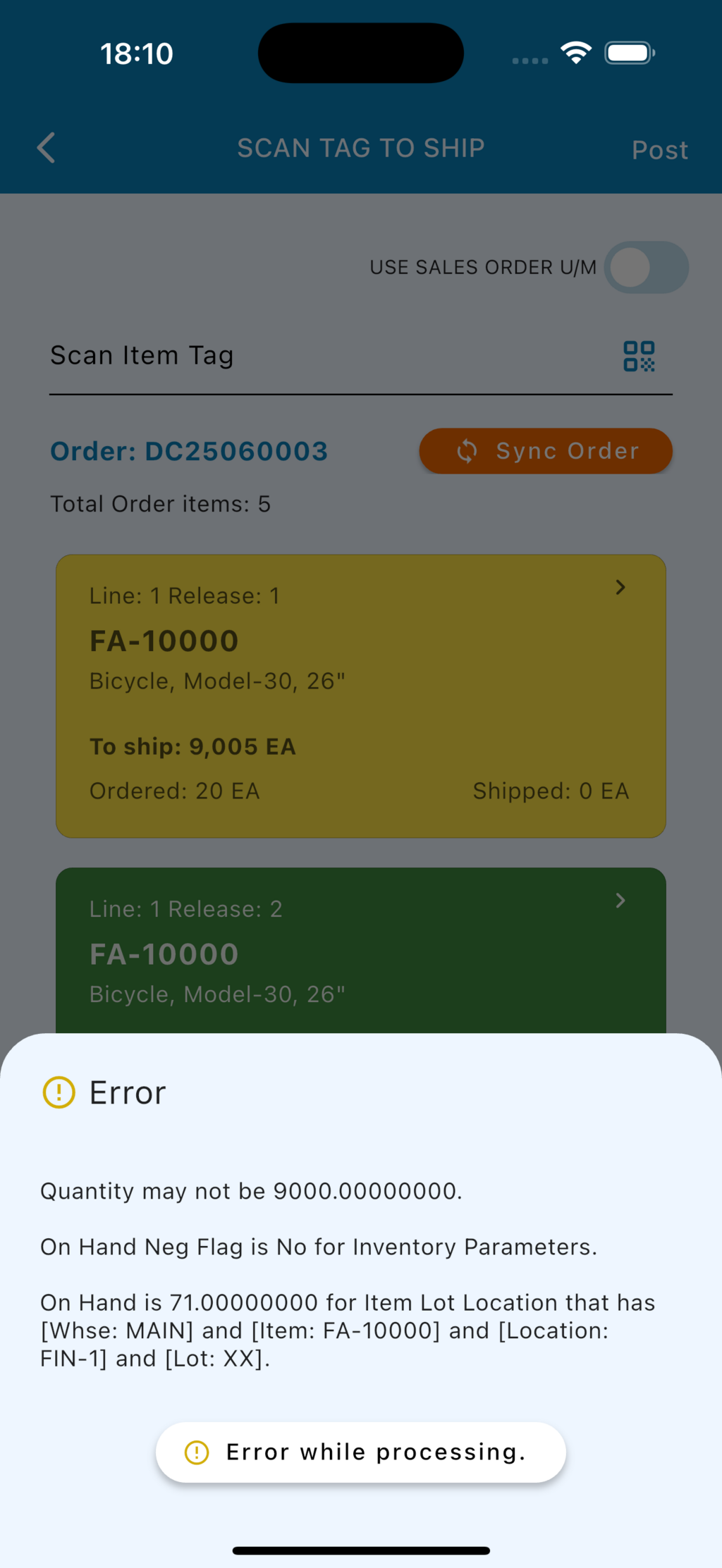Open the Line 1 Release 1 card
This screenshot has width=722, height=1568.
(x=360, y=696)
